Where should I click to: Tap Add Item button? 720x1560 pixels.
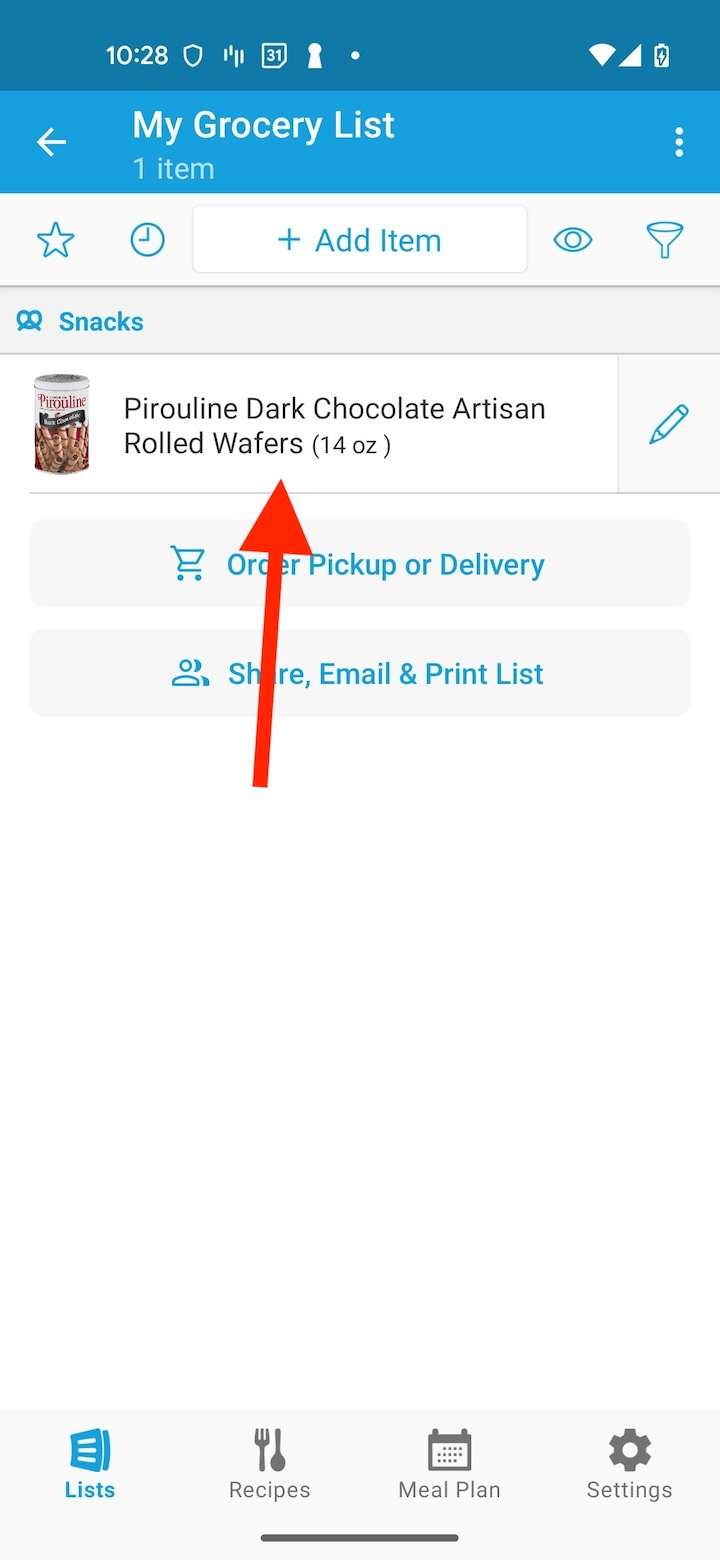tap(359, 240)
